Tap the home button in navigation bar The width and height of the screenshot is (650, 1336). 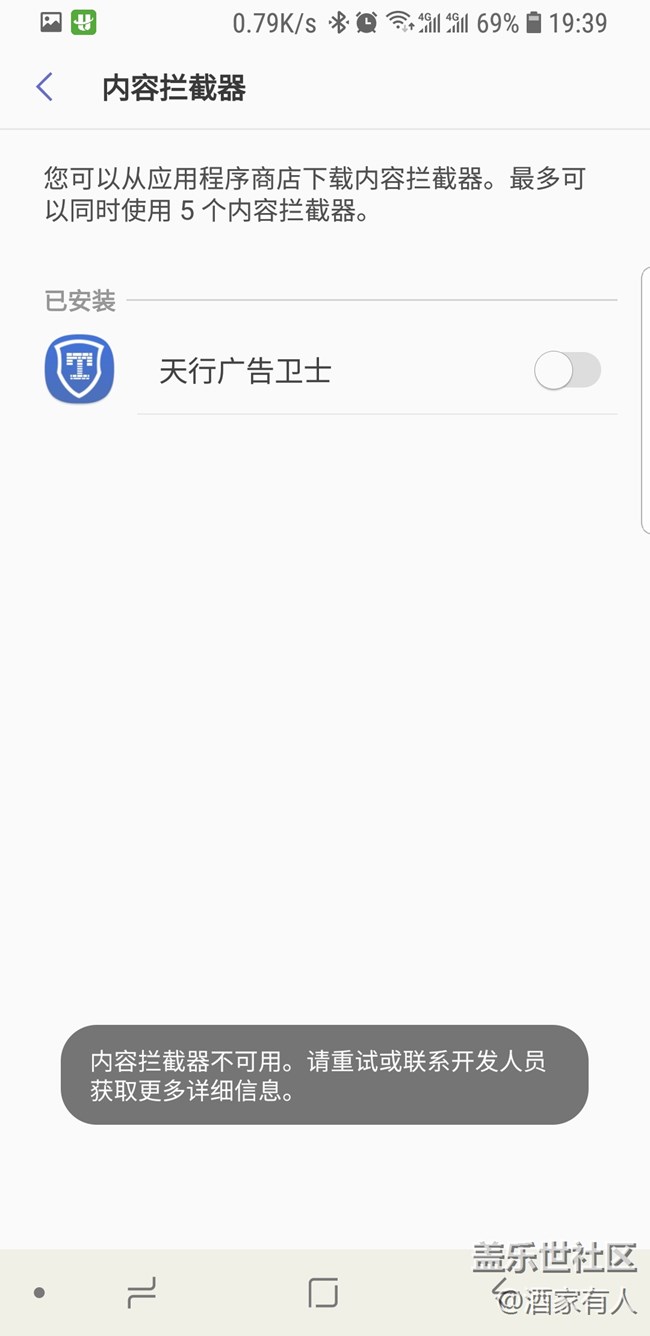point(323,1293)
